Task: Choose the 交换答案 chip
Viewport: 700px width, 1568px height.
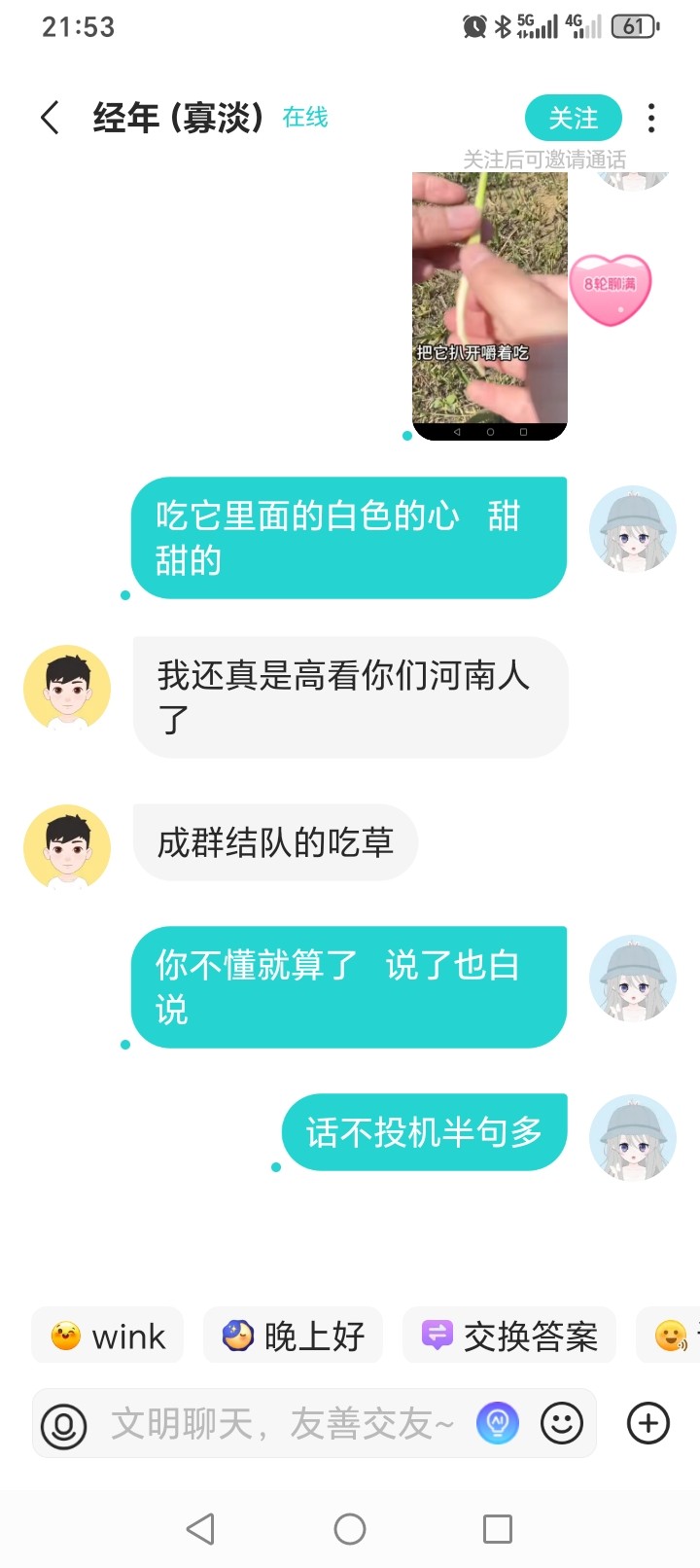Action: coord(509,1336)
